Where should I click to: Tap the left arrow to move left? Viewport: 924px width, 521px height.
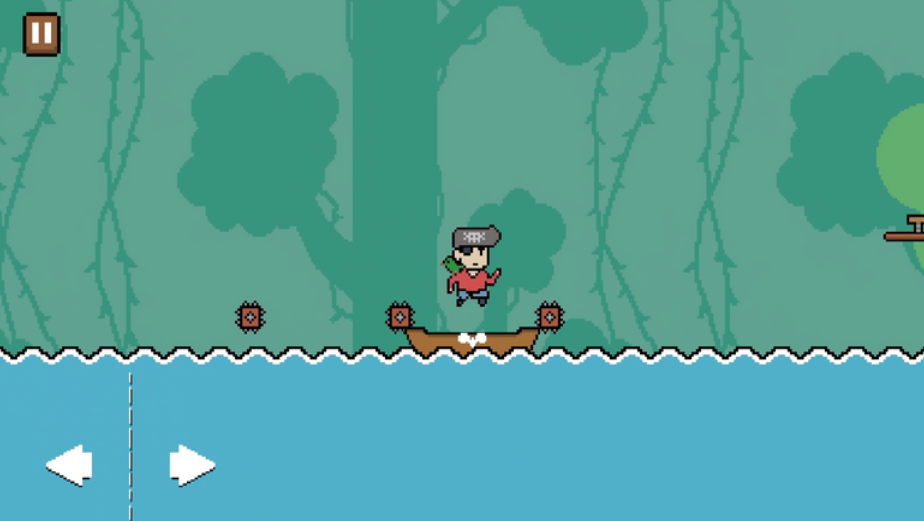click(69, 465)
